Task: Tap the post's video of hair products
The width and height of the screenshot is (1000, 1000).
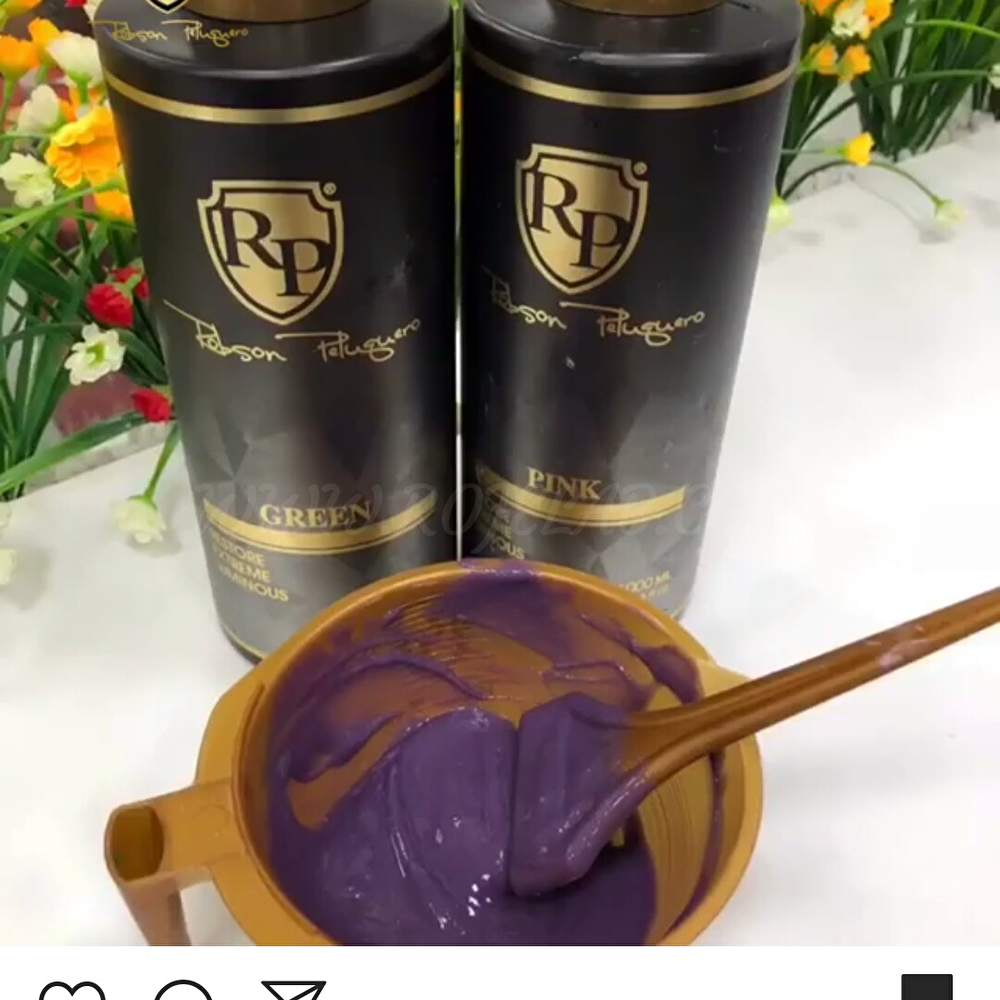Action: (500, 470)
